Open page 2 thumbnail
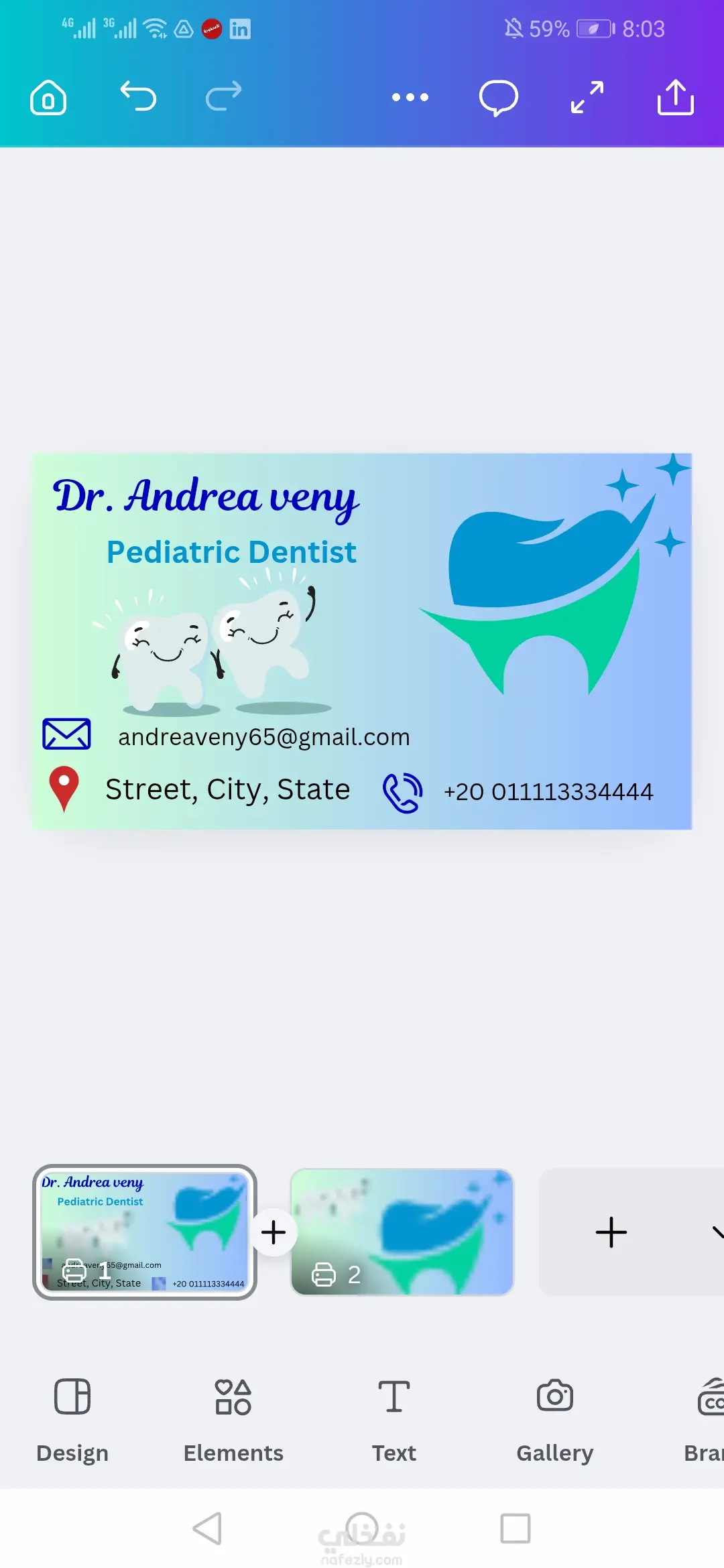The width and height of the screenshot is (724, 1568). [x=402, y=1232]
